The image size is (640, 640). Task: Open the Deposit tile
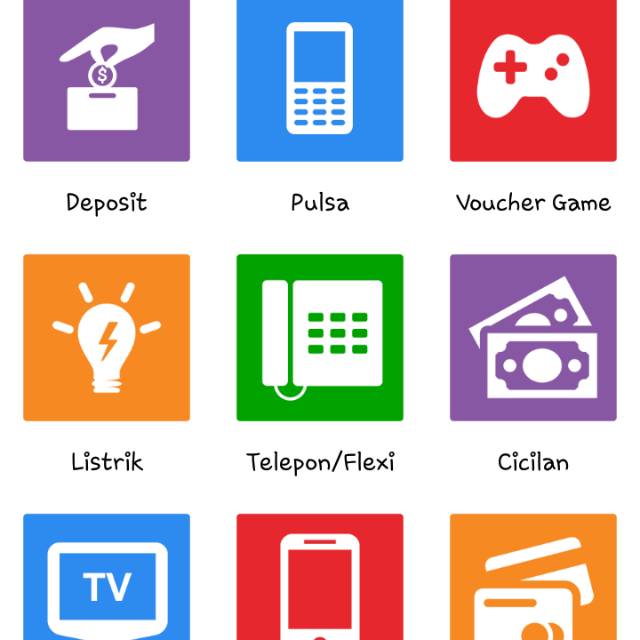106,80
